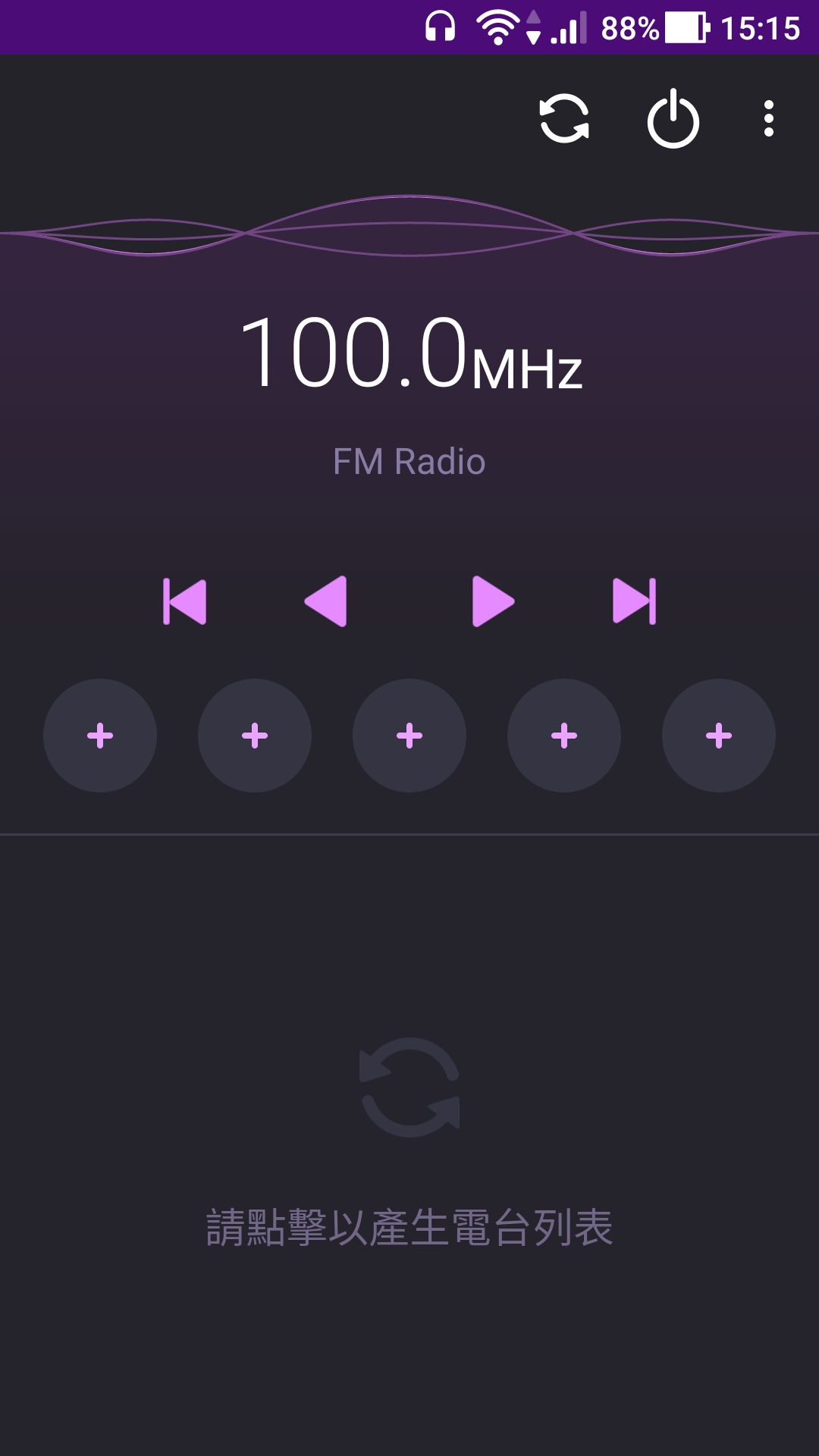Rescan stations using the top toolbar refresh icon

pyautogui.click(x=564, y=119)
